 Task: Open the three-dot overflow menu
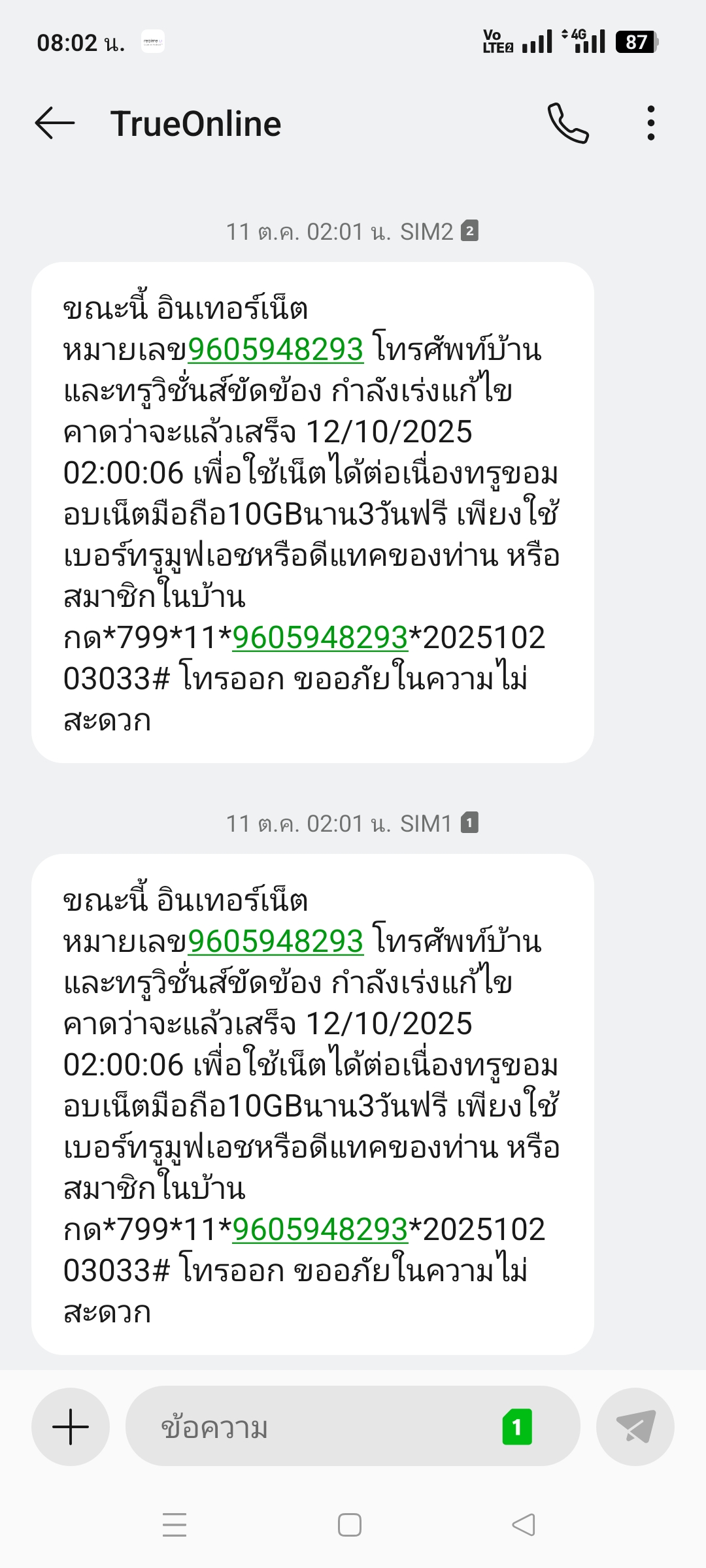[x=650, y=123]
